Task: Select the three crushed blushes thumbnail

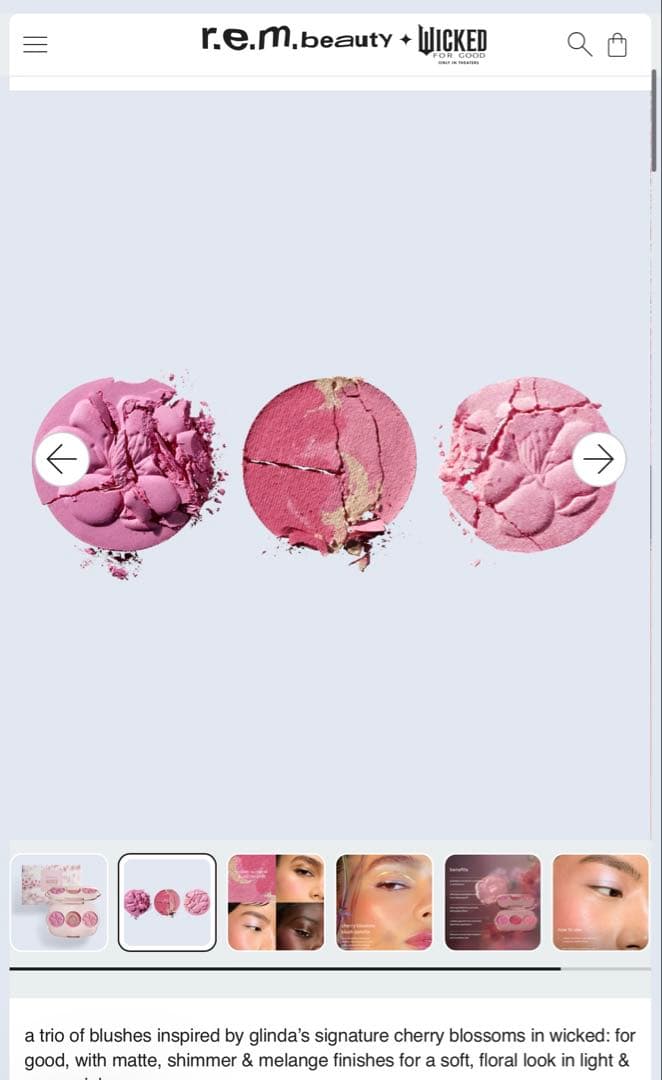Action: click(x=167, y=902)
